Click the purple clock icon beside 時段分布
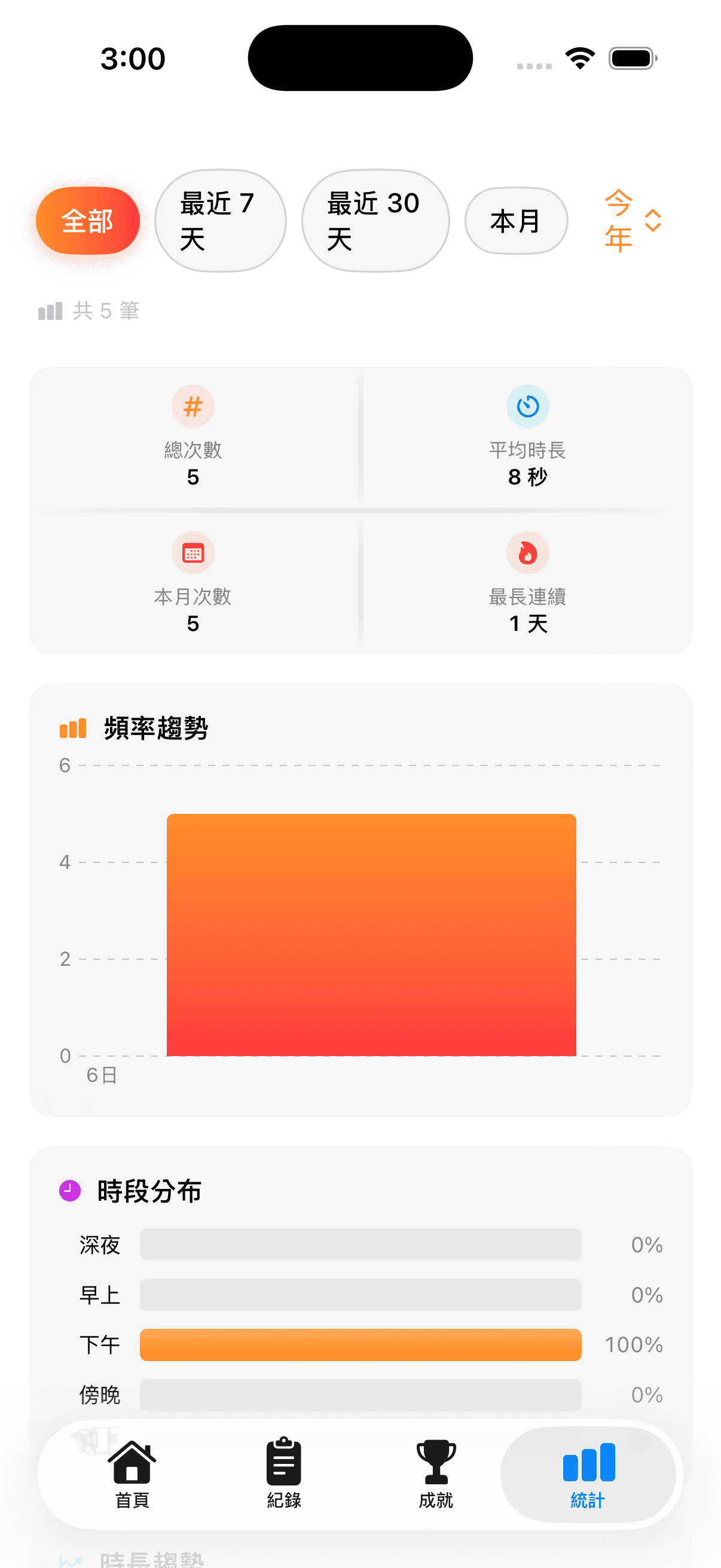 69,1191
